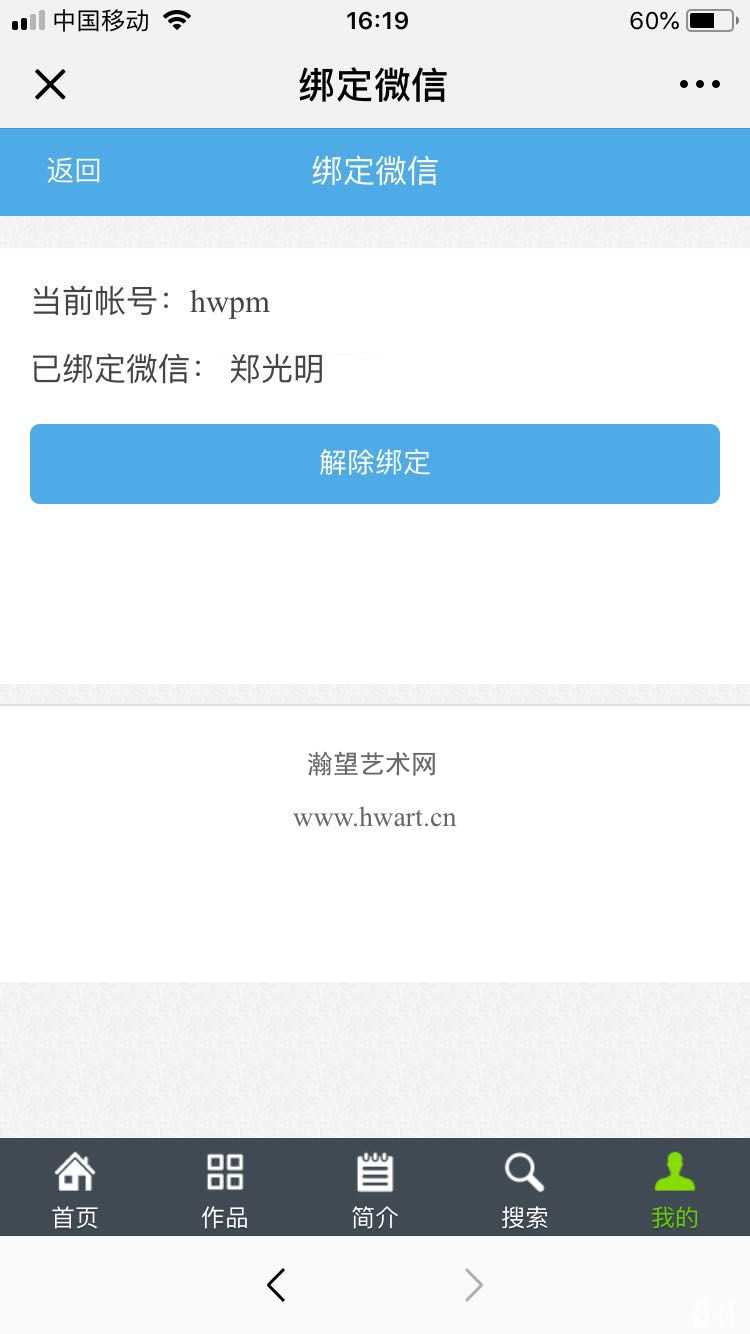Open the 作品 works tab
The image size is (750, 1334).
pos(225,1188)
